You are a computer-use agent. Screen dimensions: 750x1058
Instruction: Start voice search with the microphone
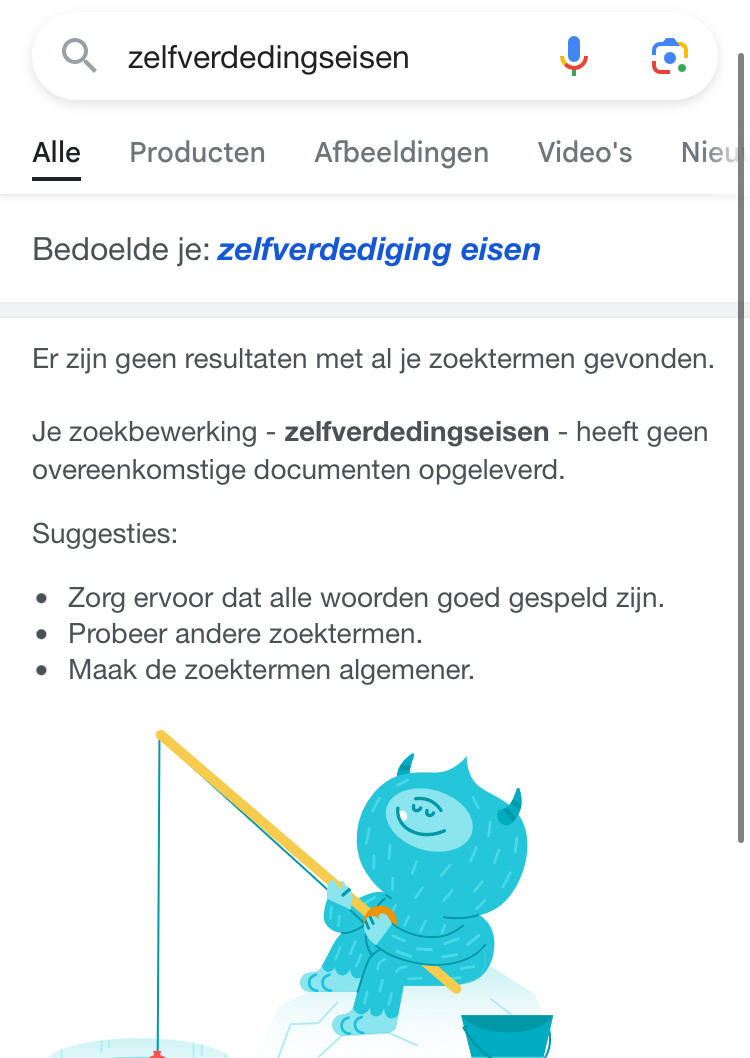pos(573,56)
